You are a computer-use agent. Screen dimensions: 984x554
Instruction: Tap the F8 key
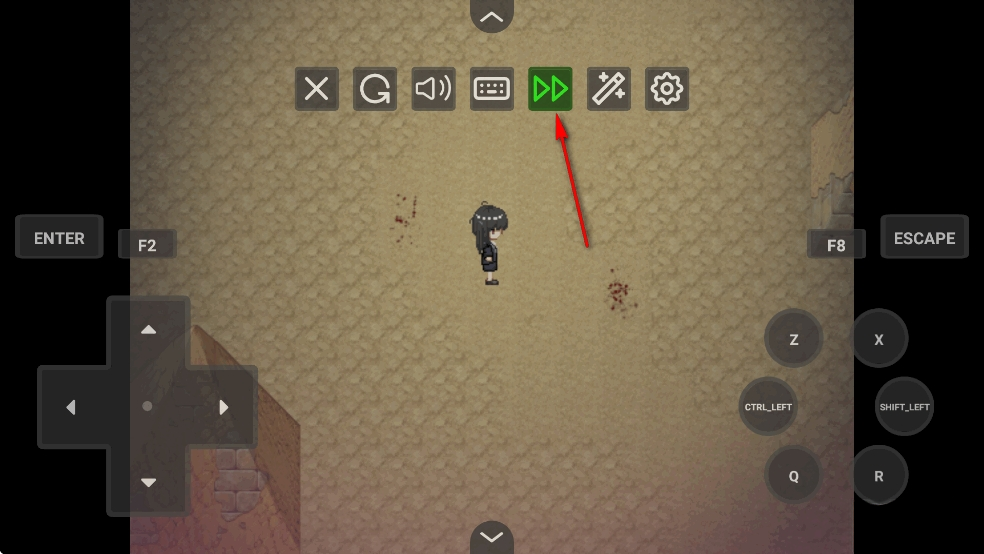pos(836,245)
